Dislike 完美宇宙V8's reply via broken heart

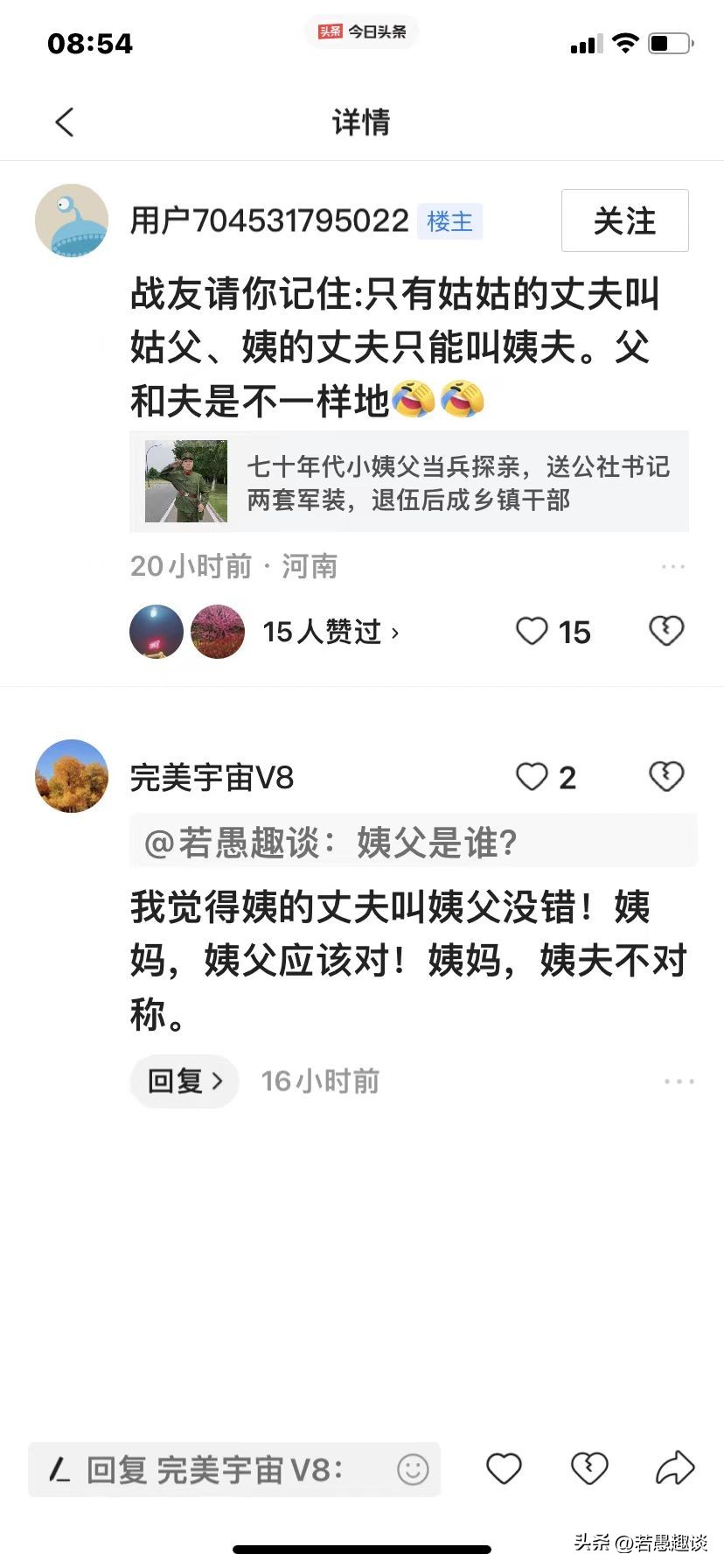[666, 776]
